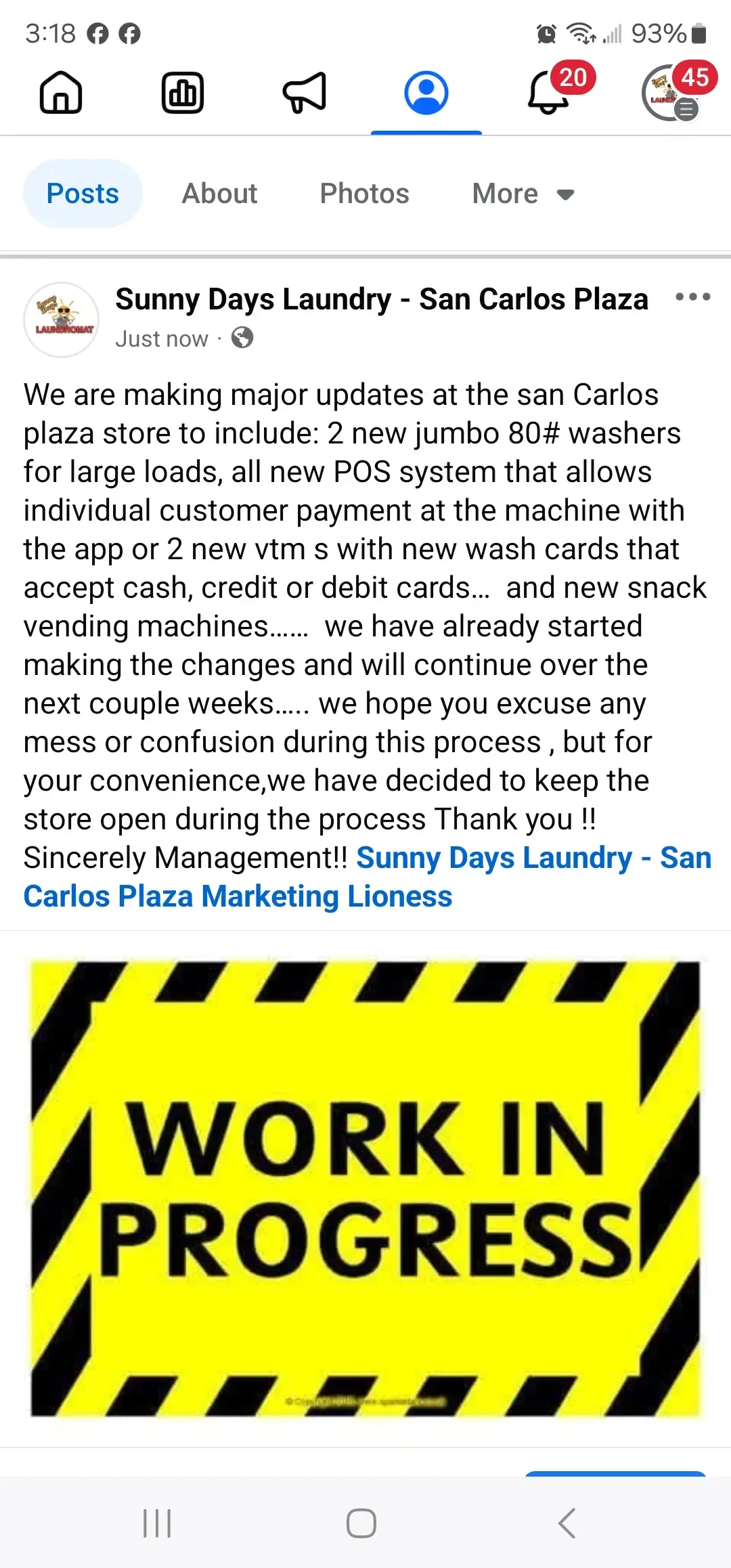The image size is (731, 1568).
Task: Open the Work In Progress post image
Action: (365, 1188)
